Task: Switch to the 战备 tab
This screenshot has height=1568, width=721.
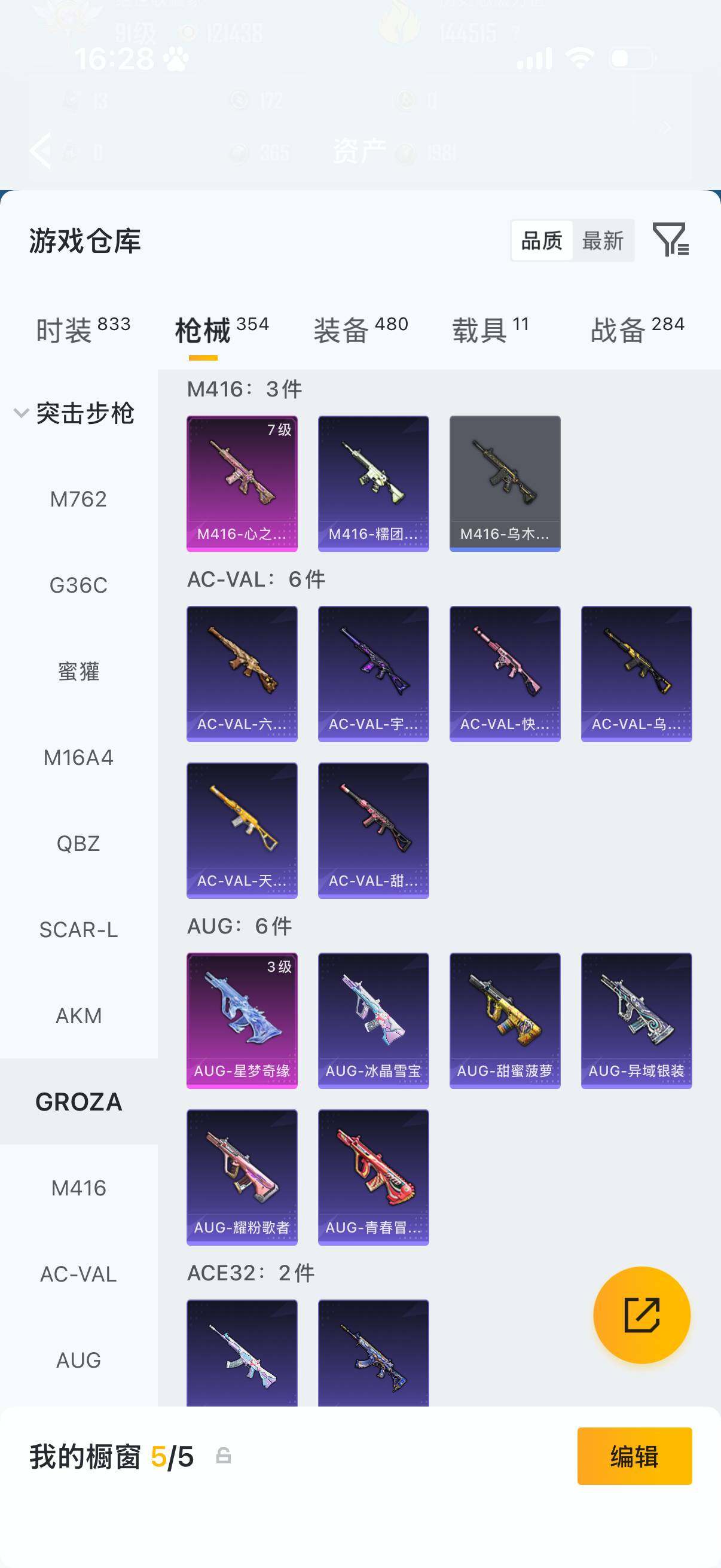Action: click(637, 331)
